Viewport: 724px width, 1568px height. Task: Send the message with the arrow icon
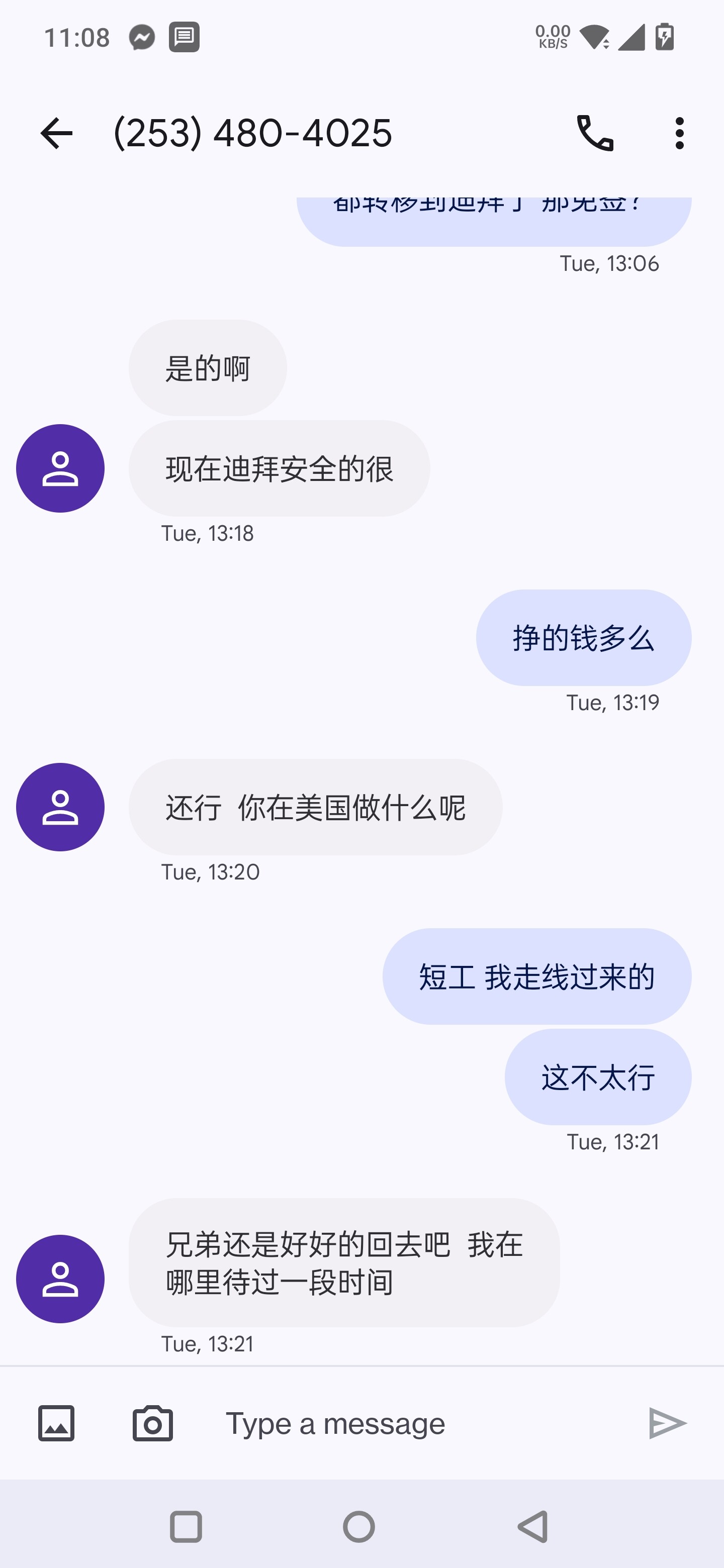[667, 1423]
